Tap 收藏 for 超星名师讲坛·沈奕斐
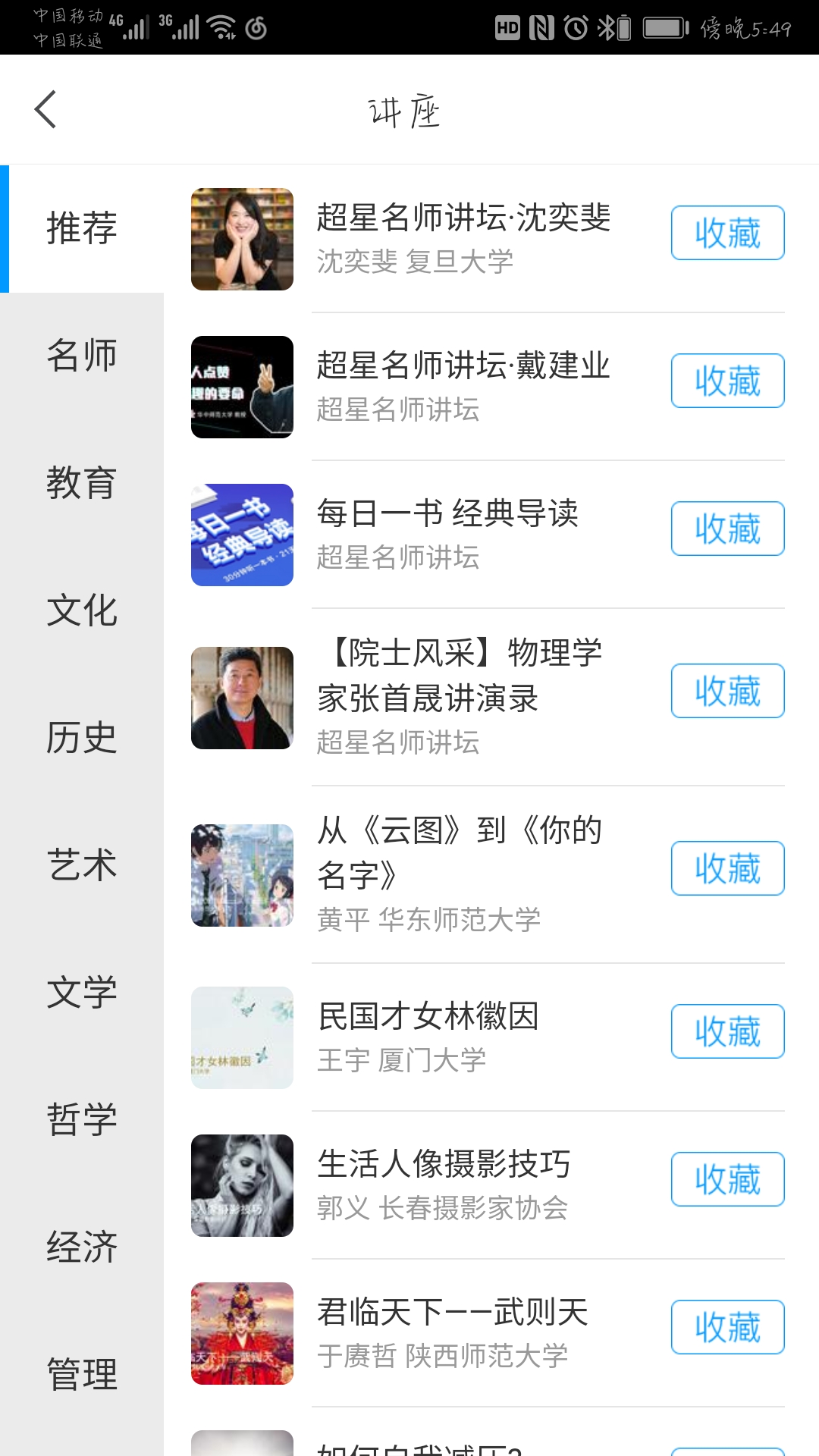The width and height of the screenshot is (819, 1456). tap(727, 233)
